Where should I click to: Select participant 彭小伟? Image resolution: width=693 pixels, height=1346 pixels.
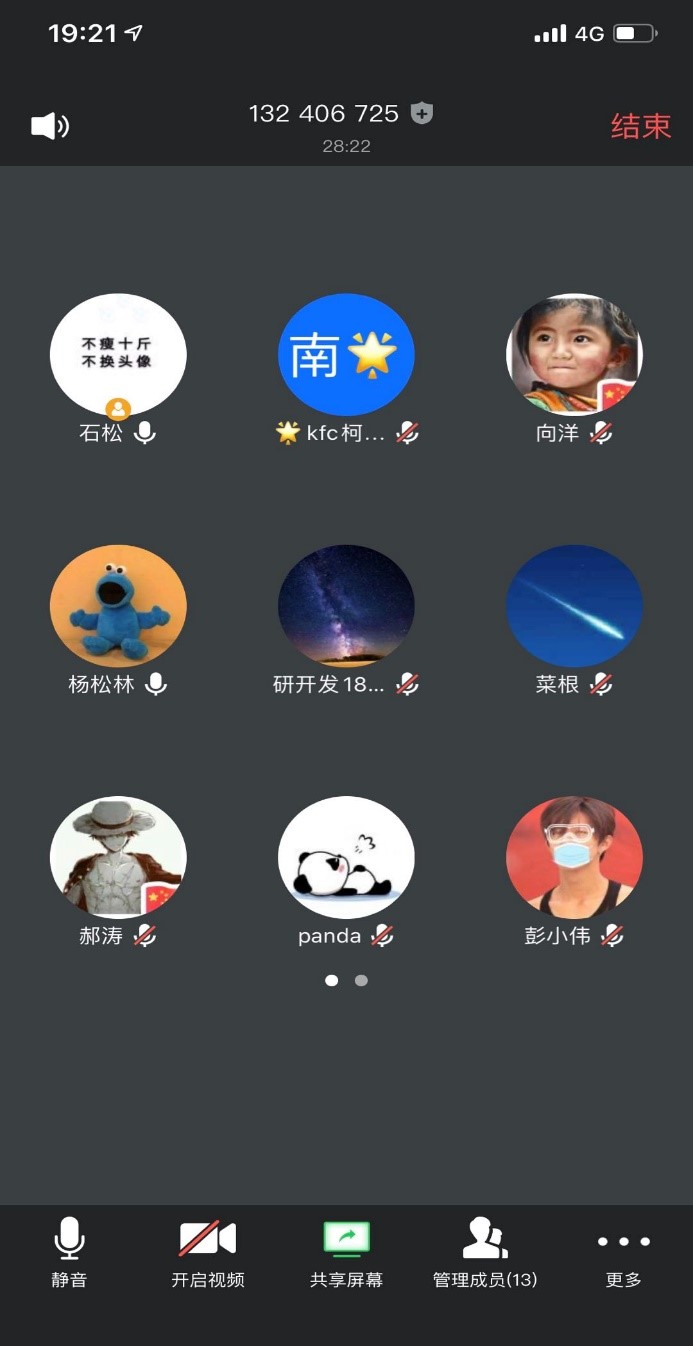[x=574, y=857]
